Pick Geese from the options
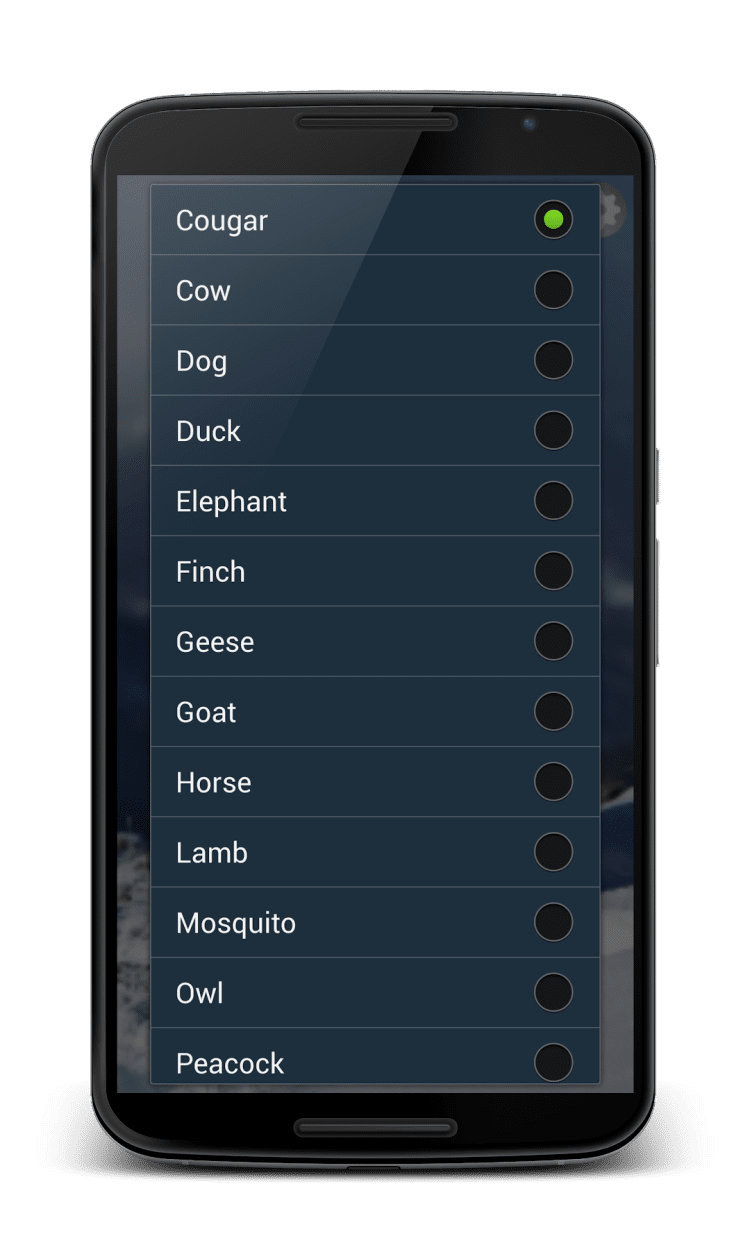The width and height of the screenshot is (750, 1259). [553, 641]
